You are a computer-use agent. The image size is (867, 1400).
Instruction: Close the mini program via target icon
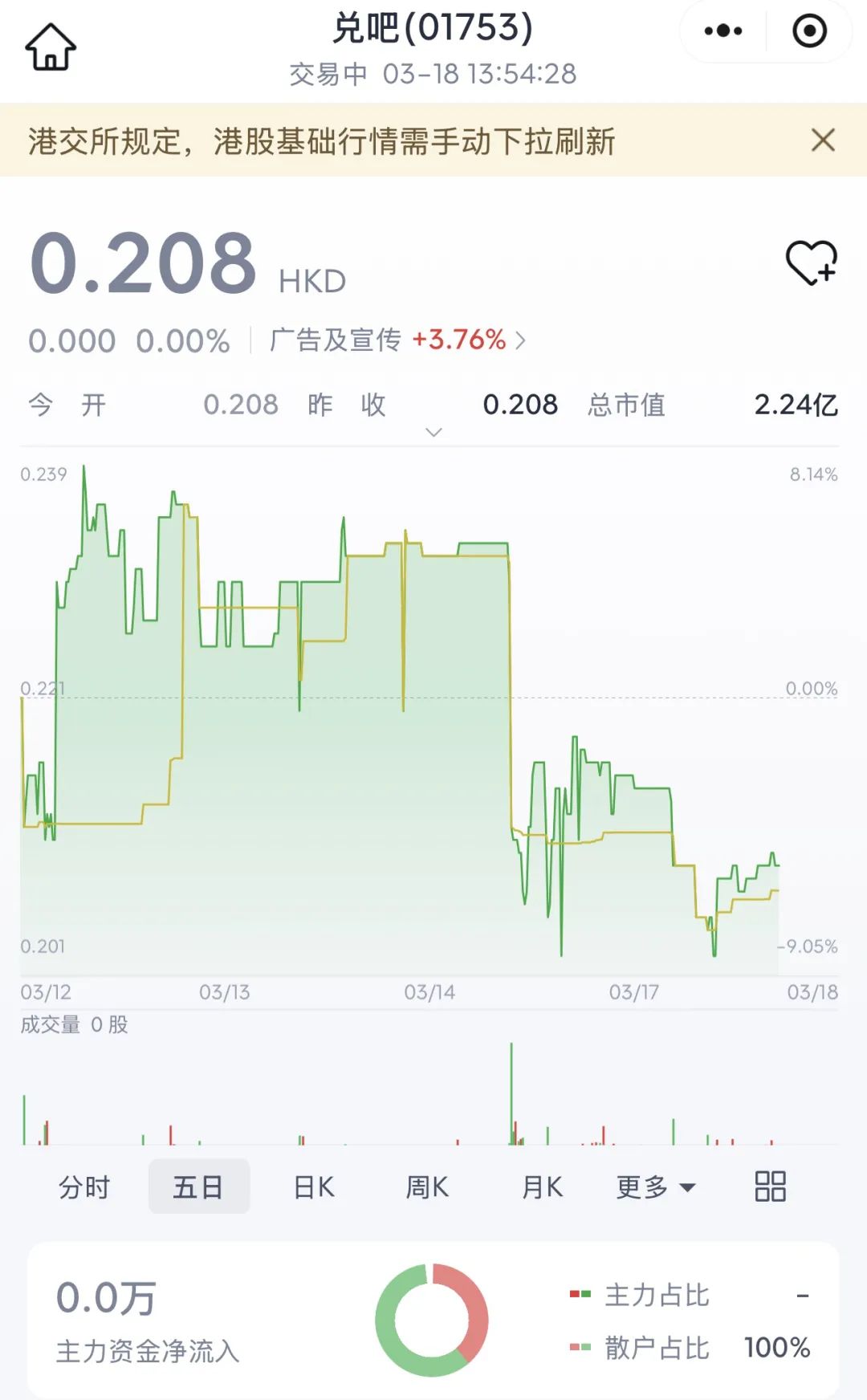809,31
